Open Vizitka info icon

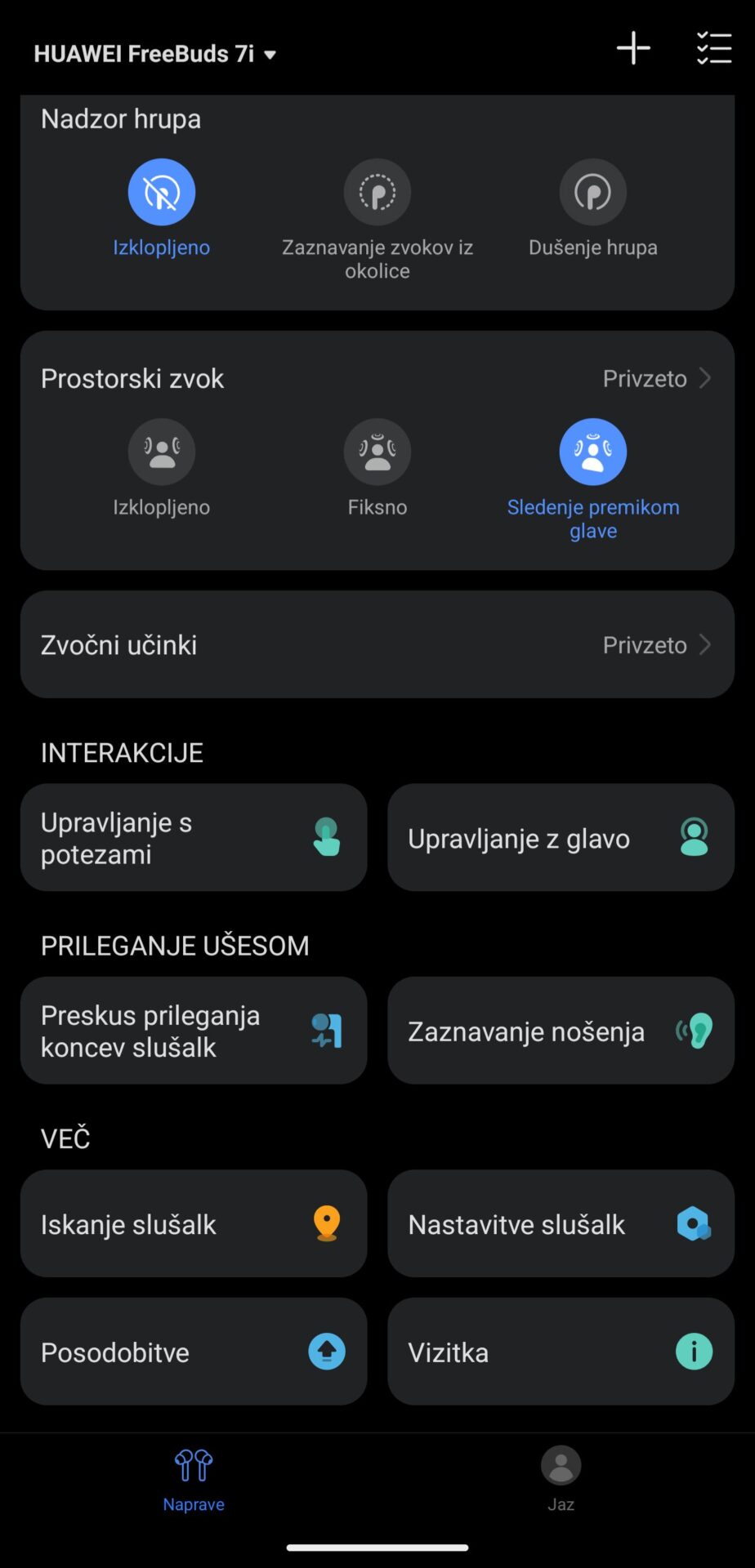click(x=694, y=1352)
